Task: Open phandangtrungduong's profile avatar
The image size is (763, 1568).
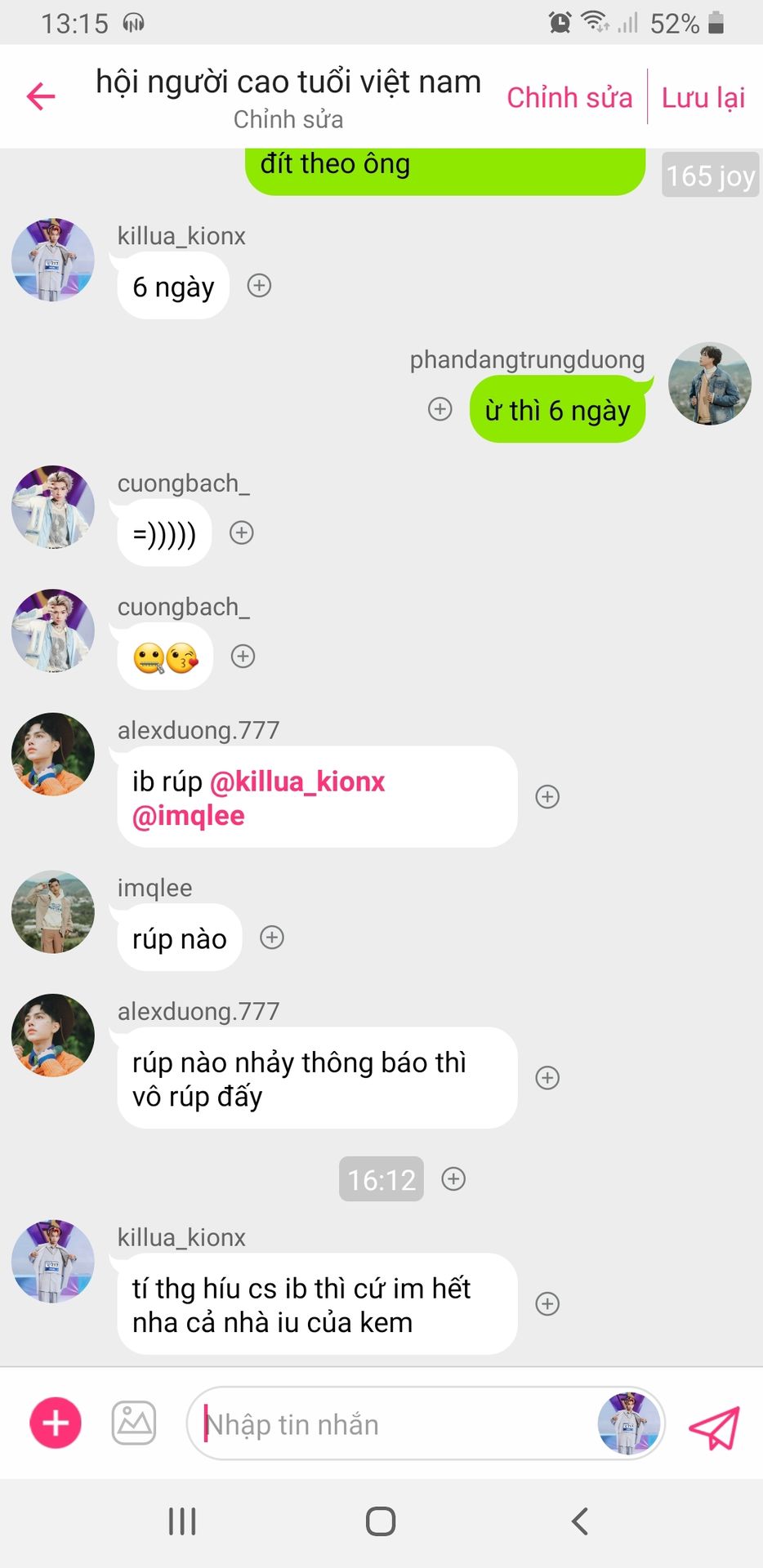Action: coord(709,384)
